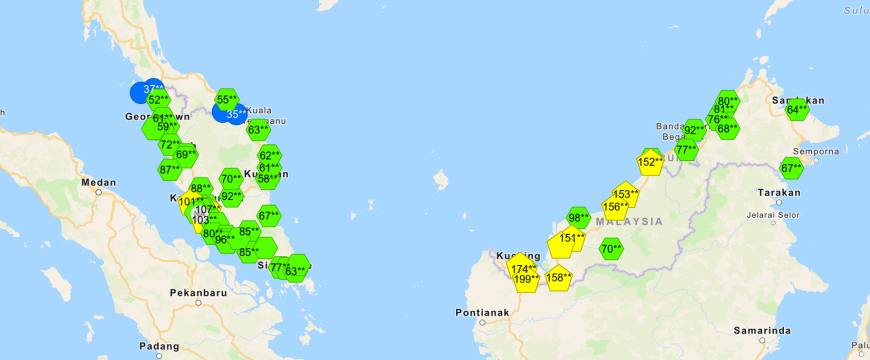Tap the green 68** marker
870x360 pixels.
(x=727, y=129)
